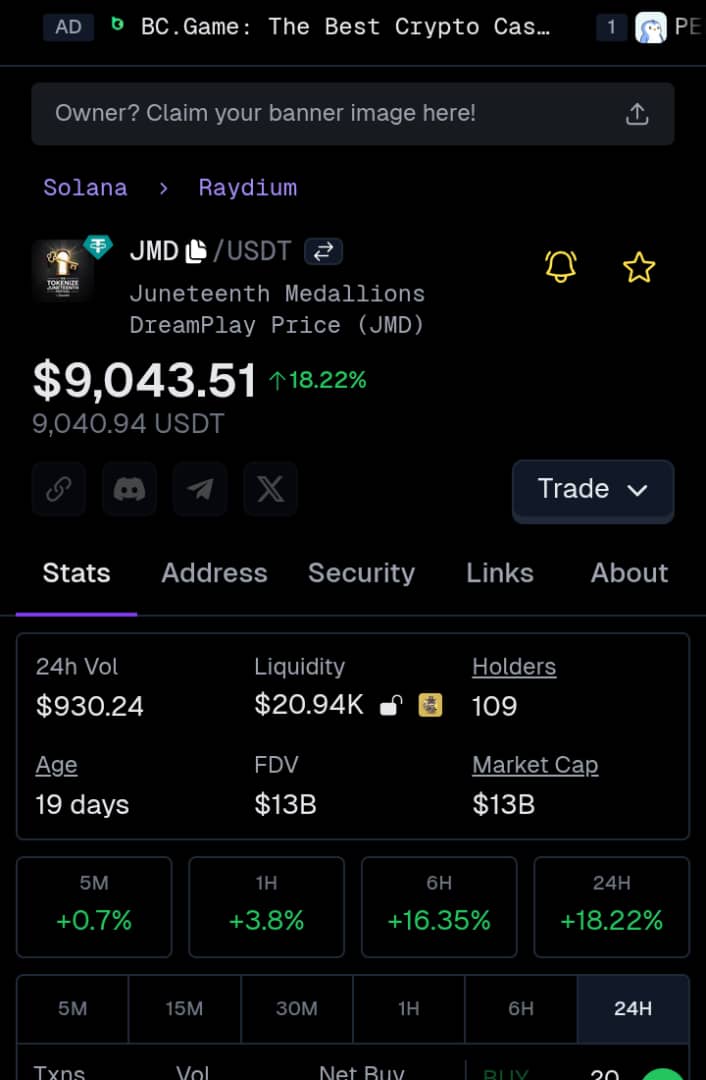This screenshot has width=706, height=1080.
Task: Add JMD to favorites with the star
Action: coord(639,267)
